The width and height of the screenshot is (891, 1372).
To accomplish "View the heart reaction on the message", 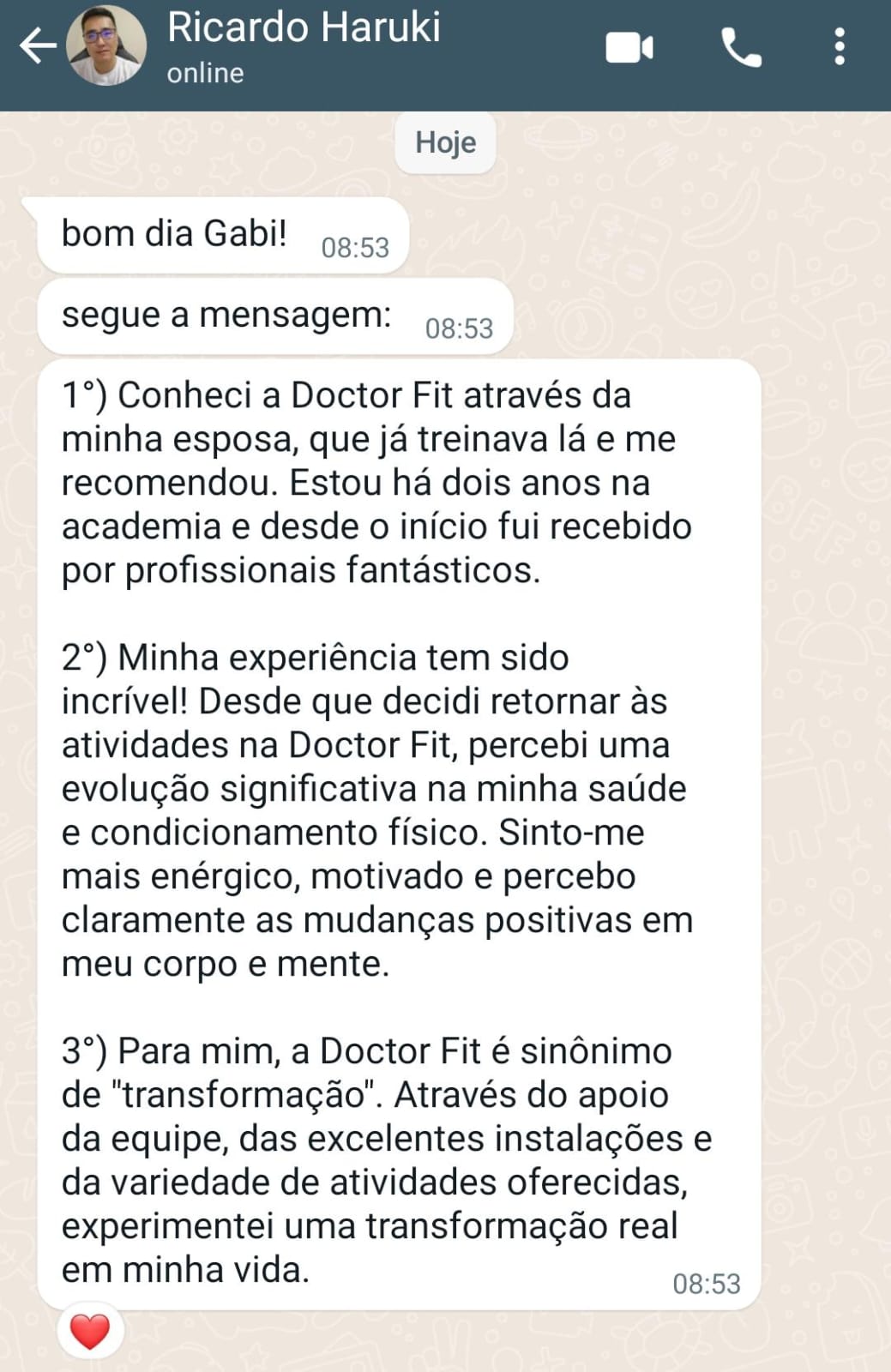I will (x=90, y=1331).
